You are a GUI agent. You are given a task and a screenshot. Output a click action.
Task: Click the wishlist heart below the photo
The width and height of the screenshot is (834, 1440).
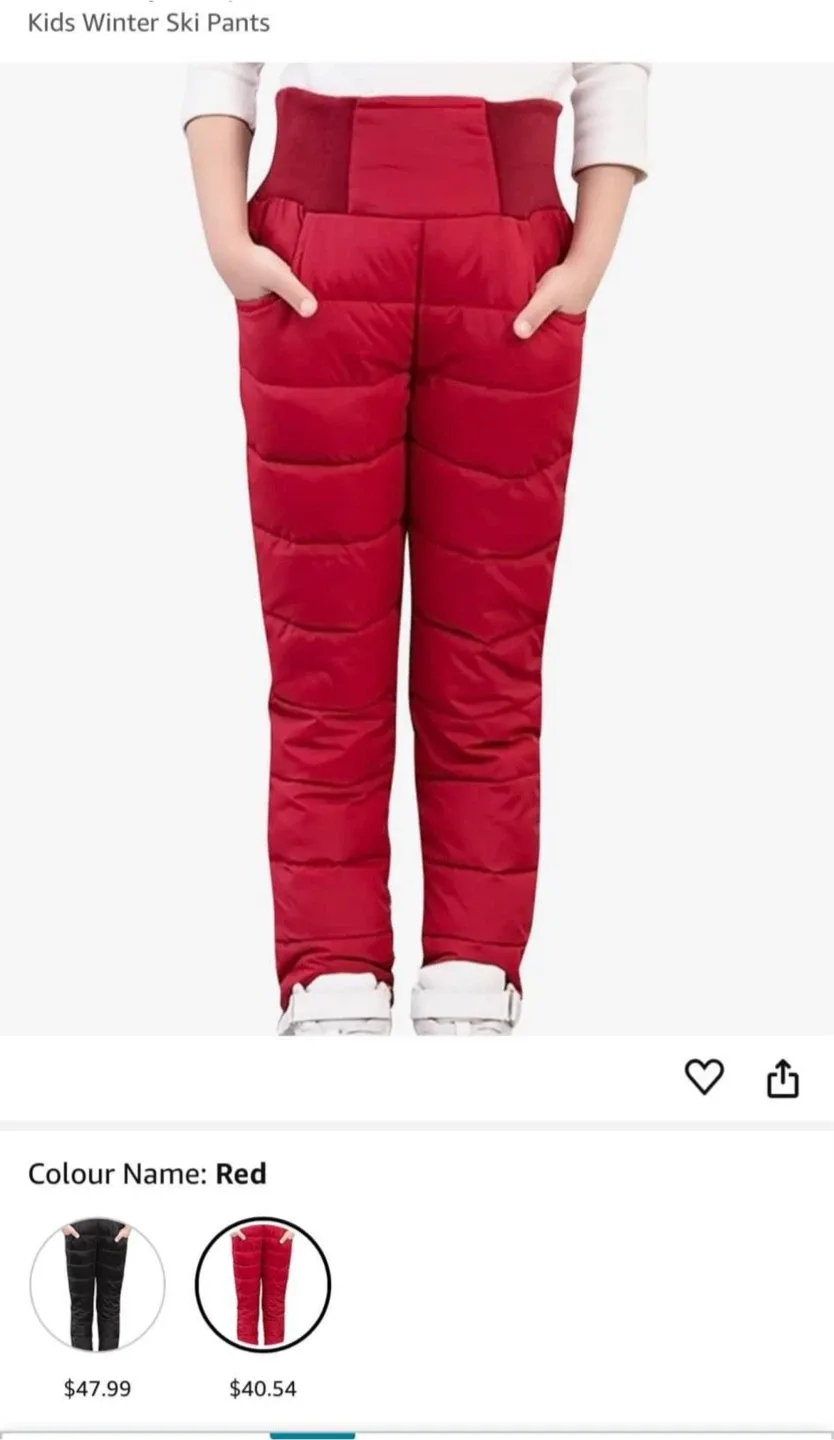pos(704,1077)
